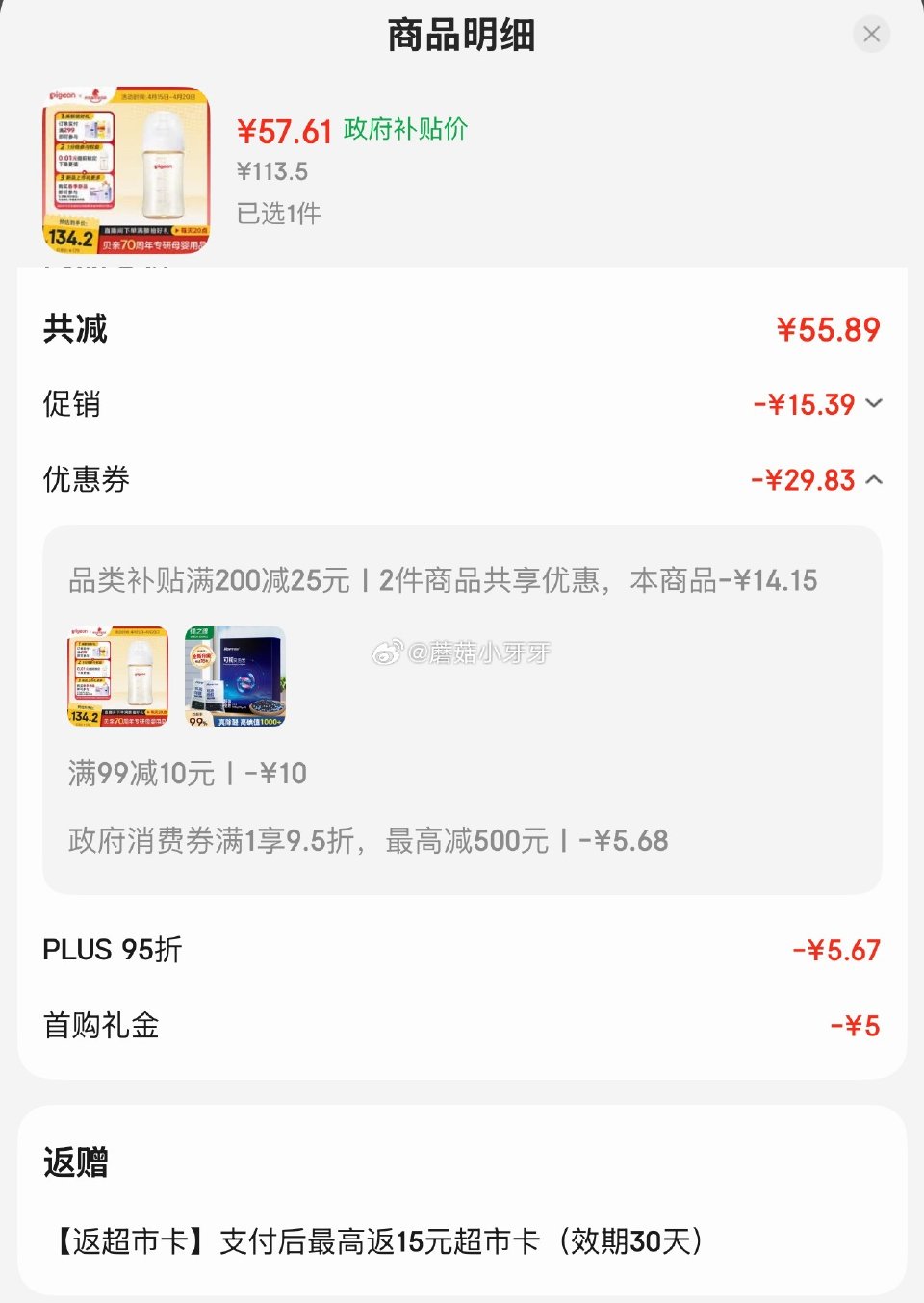Select the 商品明细 header title
The height and width of the screenshot is (1303, 924).
coord(461,35)
